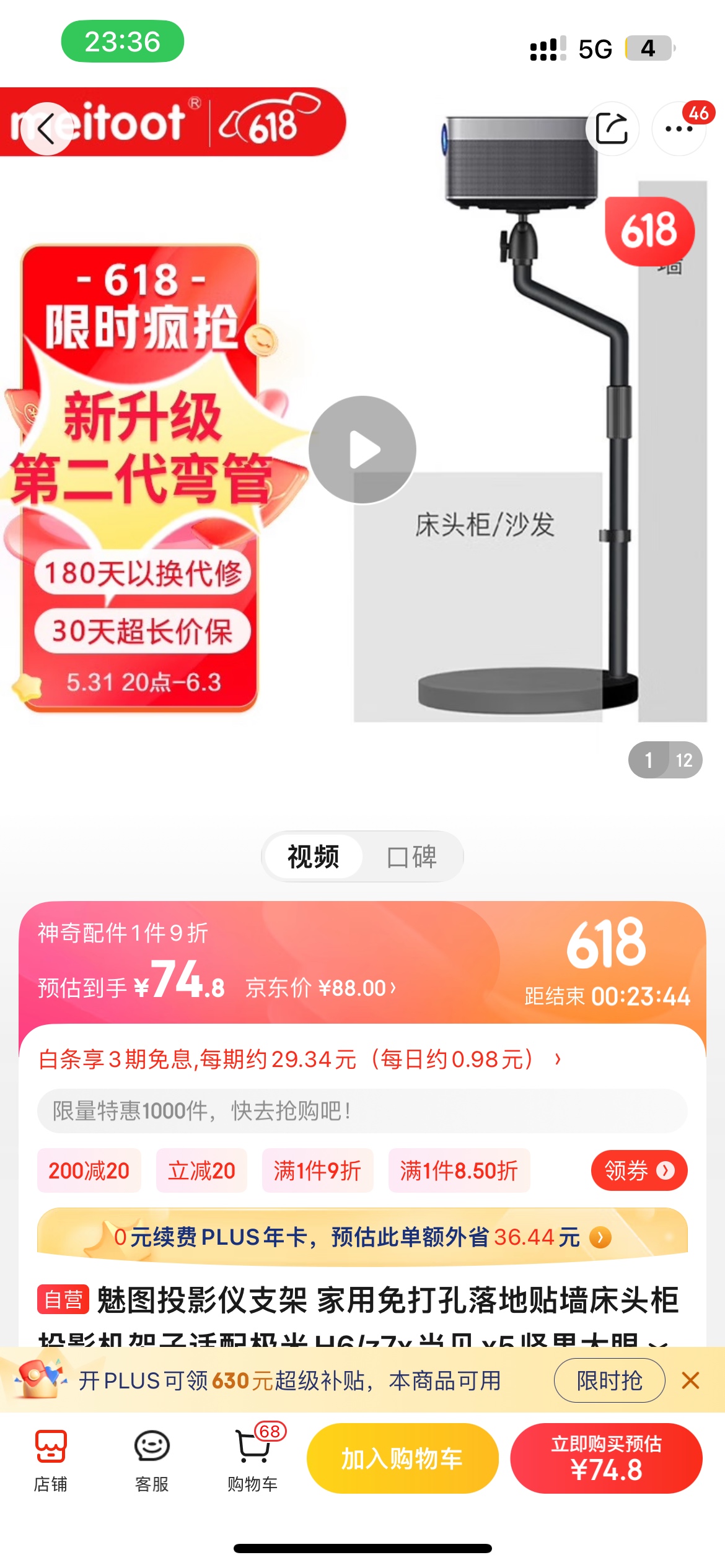Tap 加入购物车 to add the item
Screen dimensions: 725x1568
point(402,1458)
